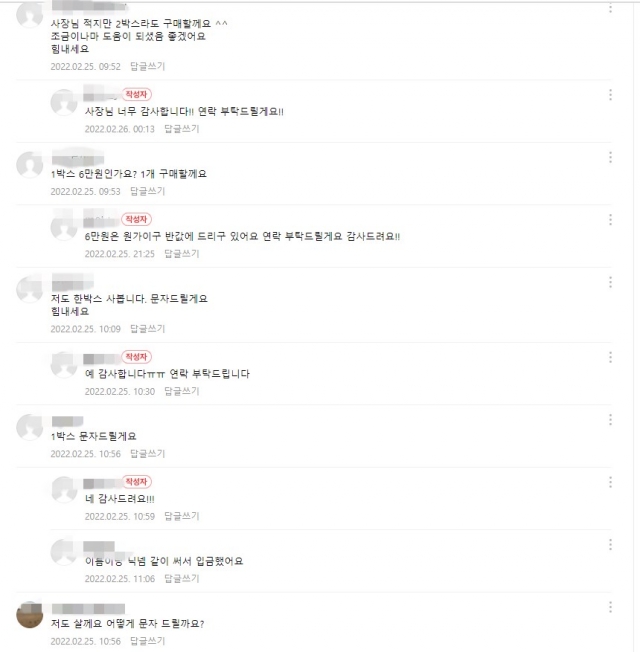The image size is (640, 652).
Task: Open options for 입금했어요 reply
Action: click(x=611, y=545)
